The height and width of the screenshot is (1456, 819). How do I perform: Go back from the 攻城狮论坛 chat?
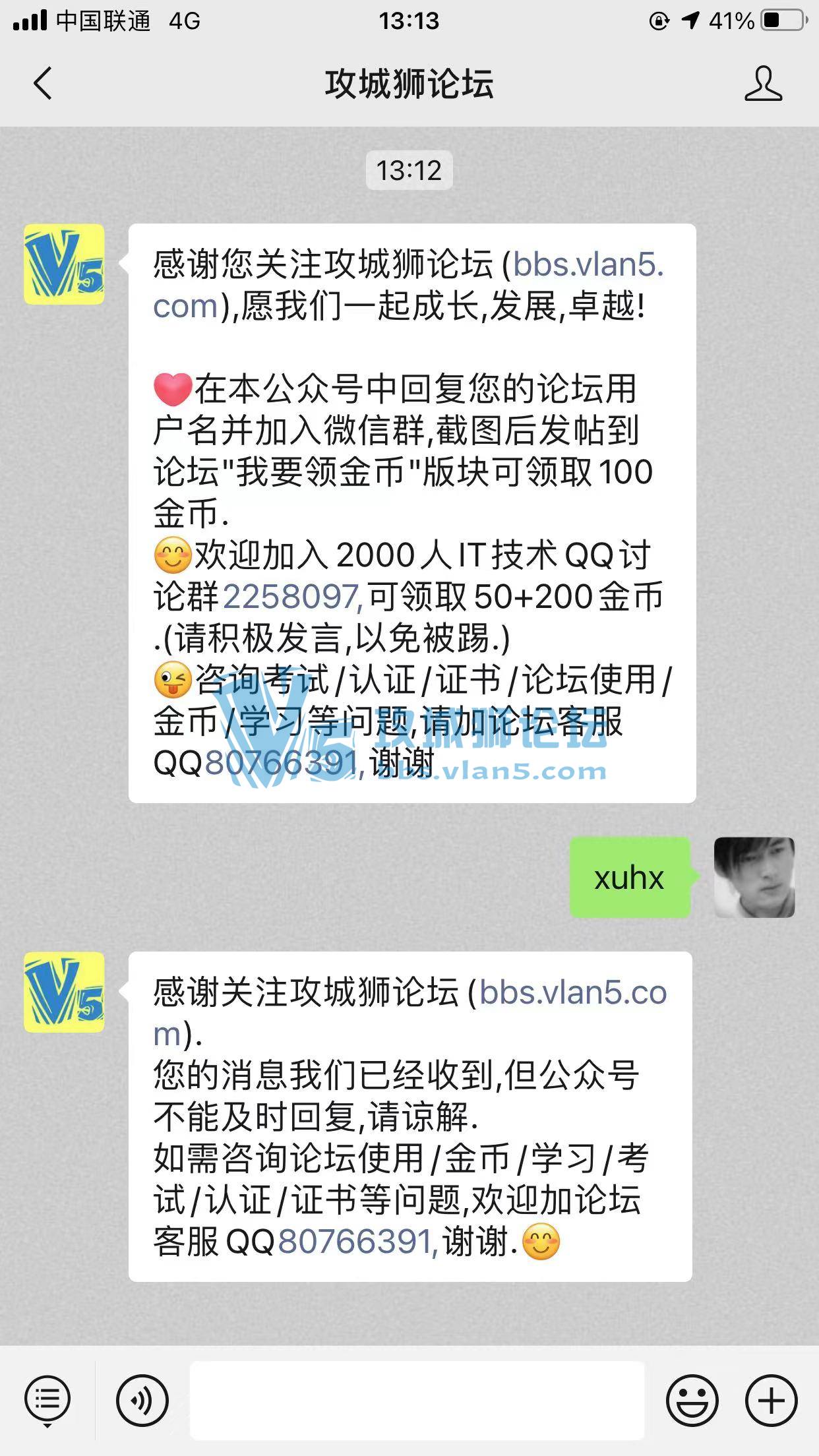click(43, 84)
